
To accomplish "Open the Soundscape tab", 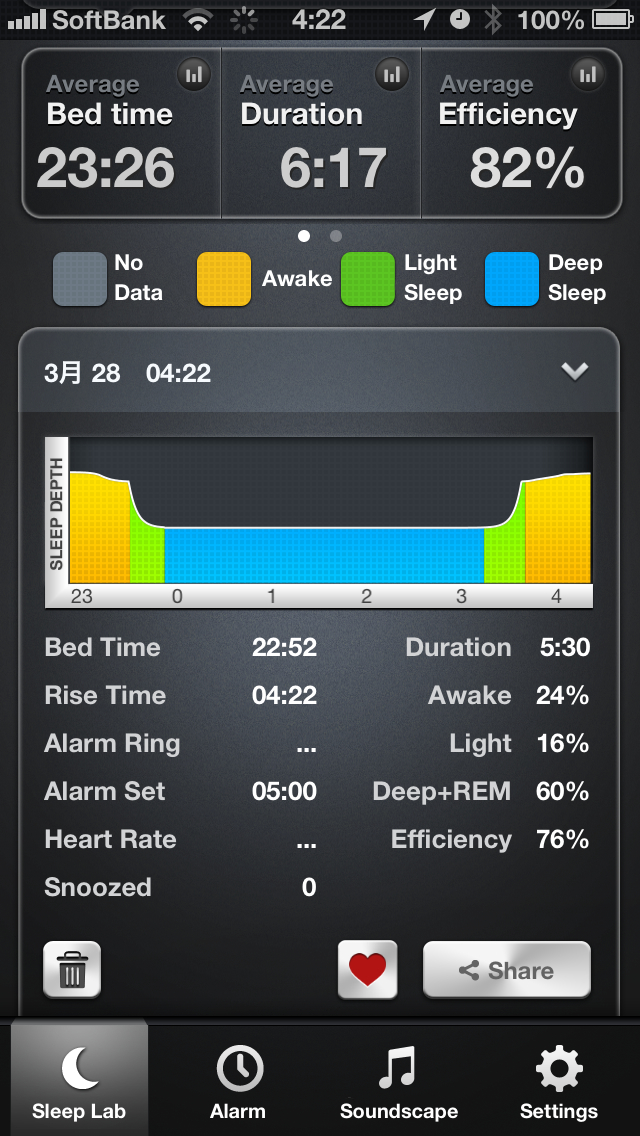I will 398,1079.
